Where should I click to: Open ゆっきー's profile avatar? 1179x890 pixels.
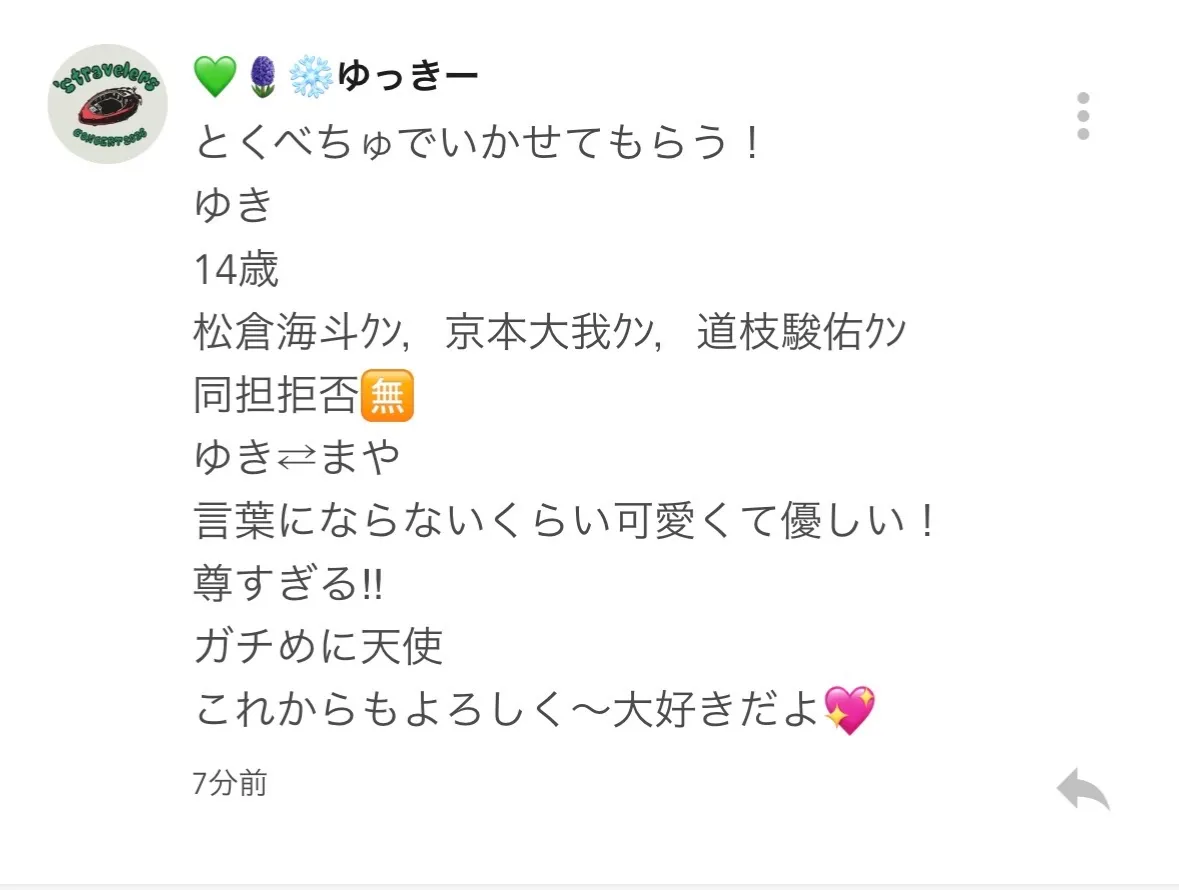click(x=107, y=104)
